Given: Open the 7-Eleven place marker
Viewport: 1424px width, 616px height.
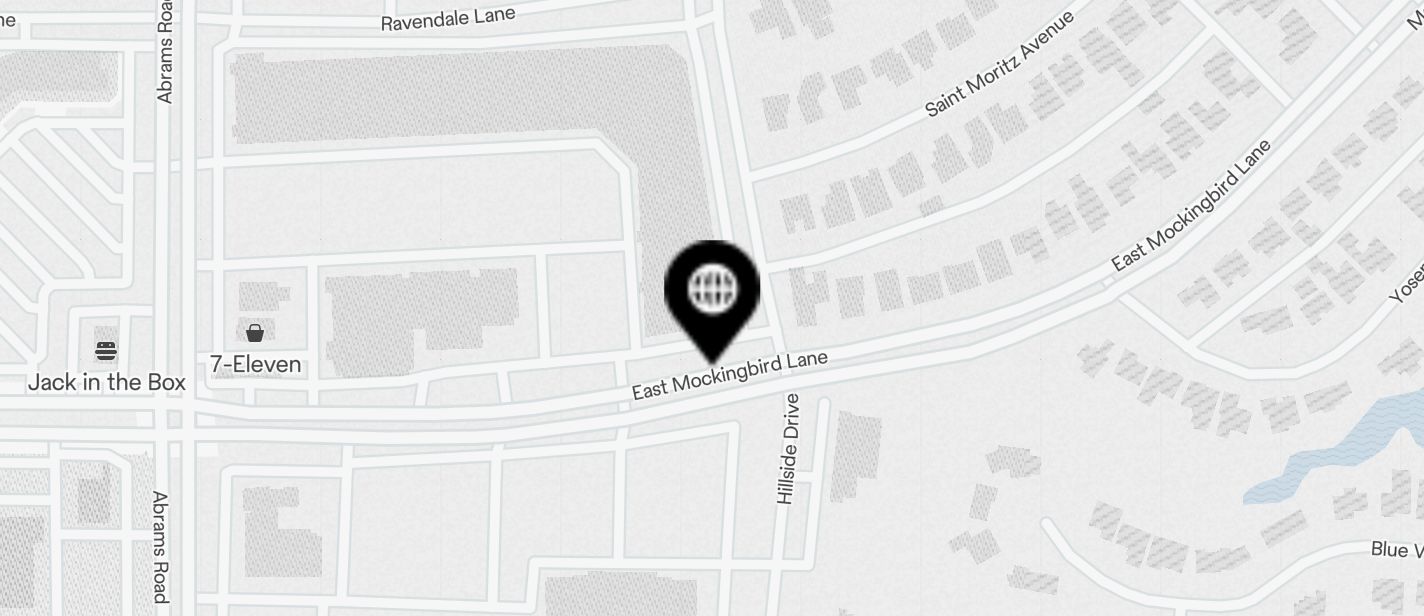Looking at the screenshot, I should [x=256, y=333].
